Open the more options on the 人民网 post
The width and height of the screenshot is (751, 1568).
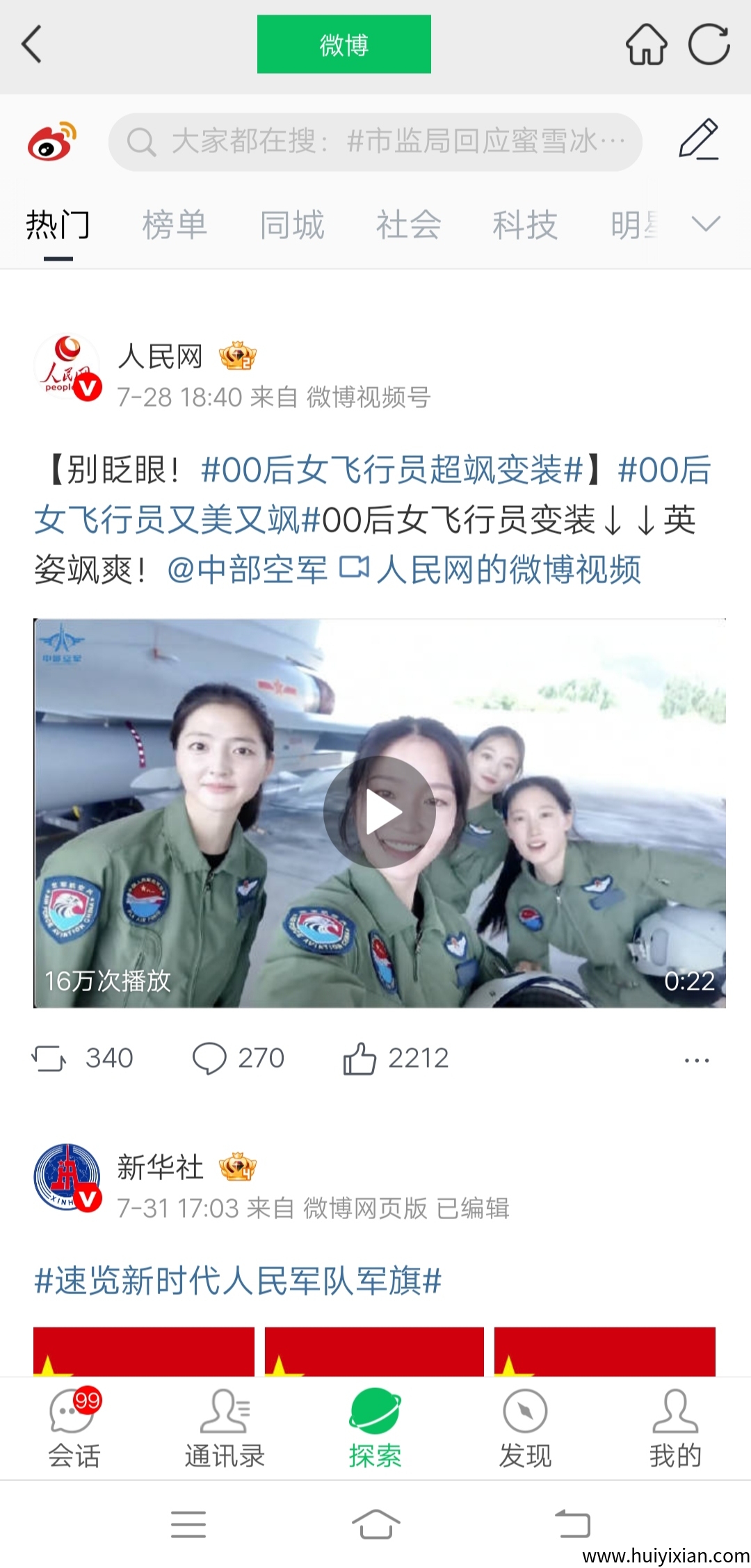[x=696, y=1061]
